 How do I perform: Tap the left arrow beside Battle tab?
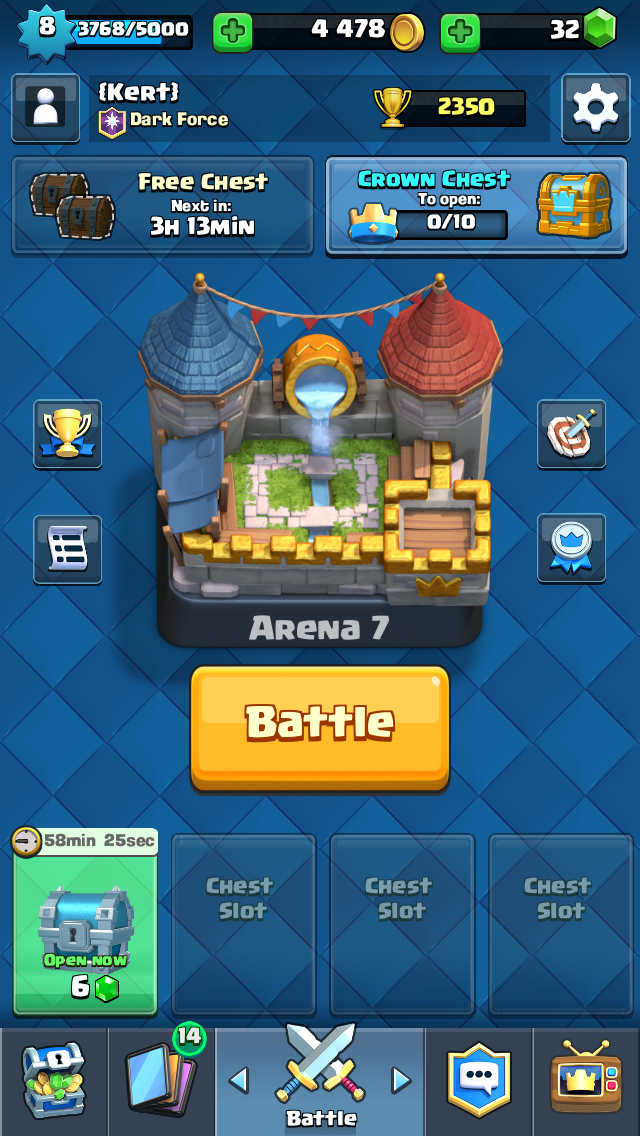238,1080
